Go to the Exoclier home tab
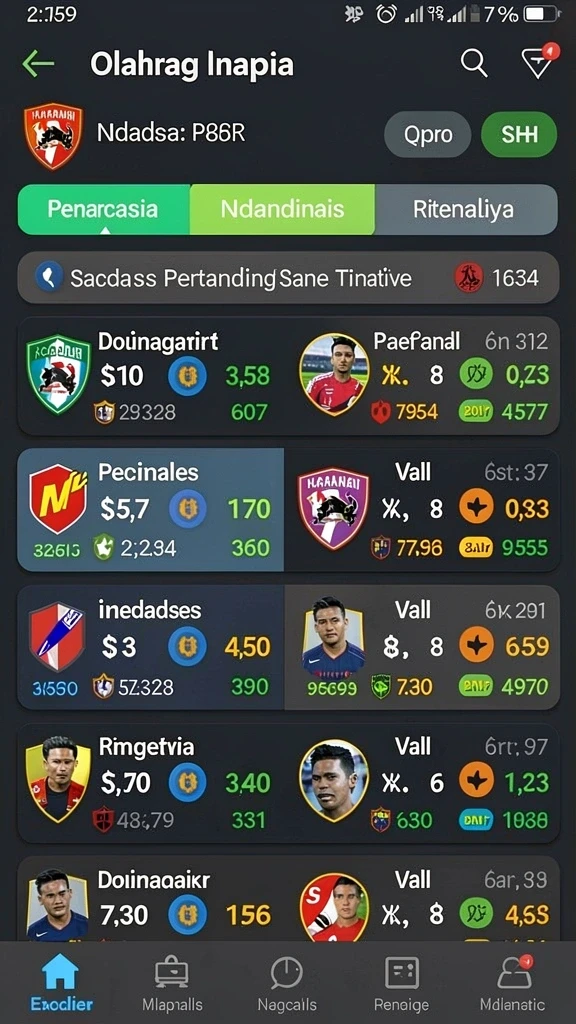This screenshot has width=576, height=1024. click(61, 982)
